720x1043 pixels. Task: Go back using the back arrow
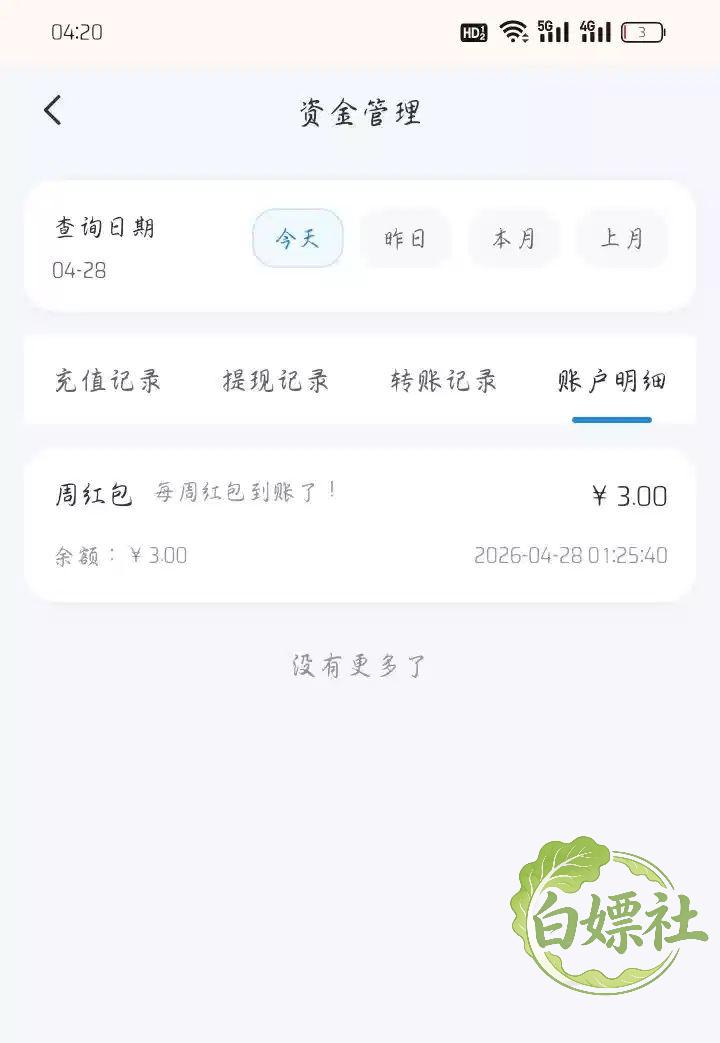click(53, 110)
